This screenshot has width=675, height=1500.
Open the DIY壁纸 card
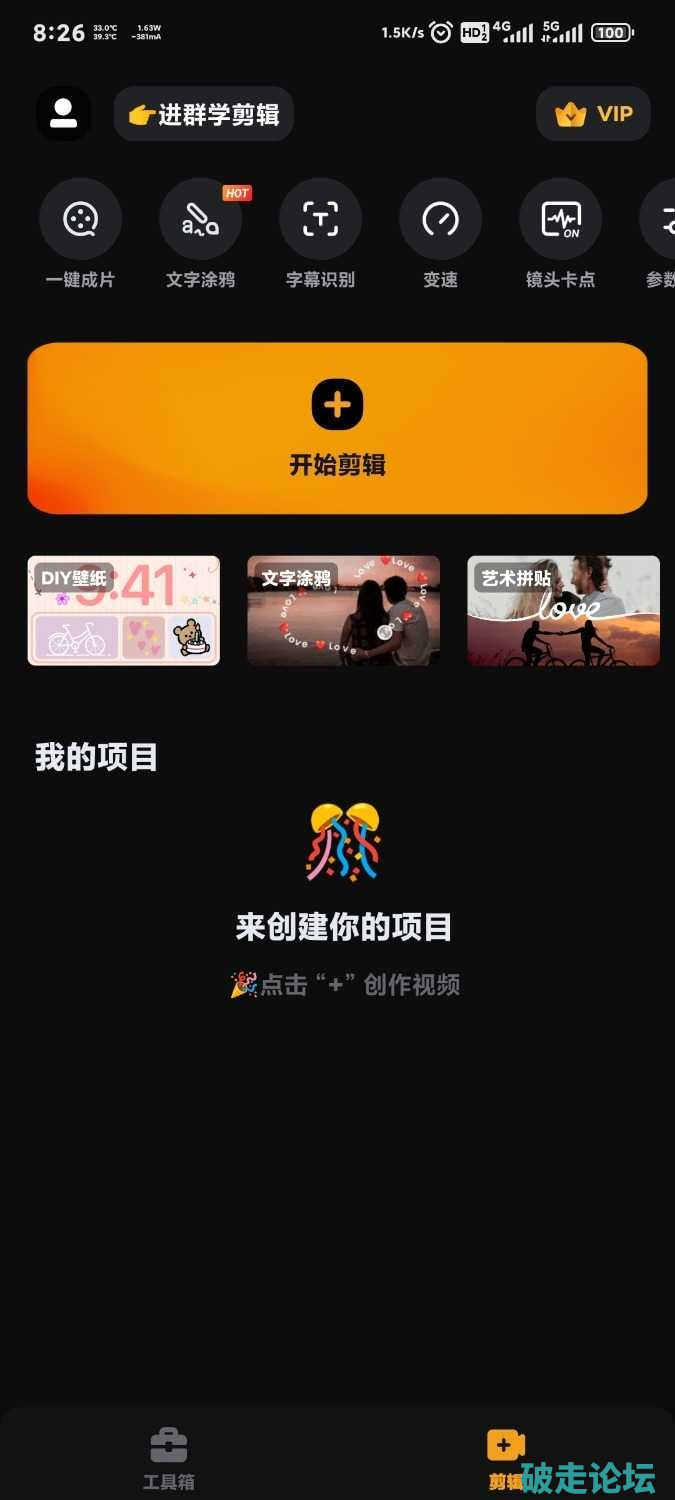coord(123,610)
